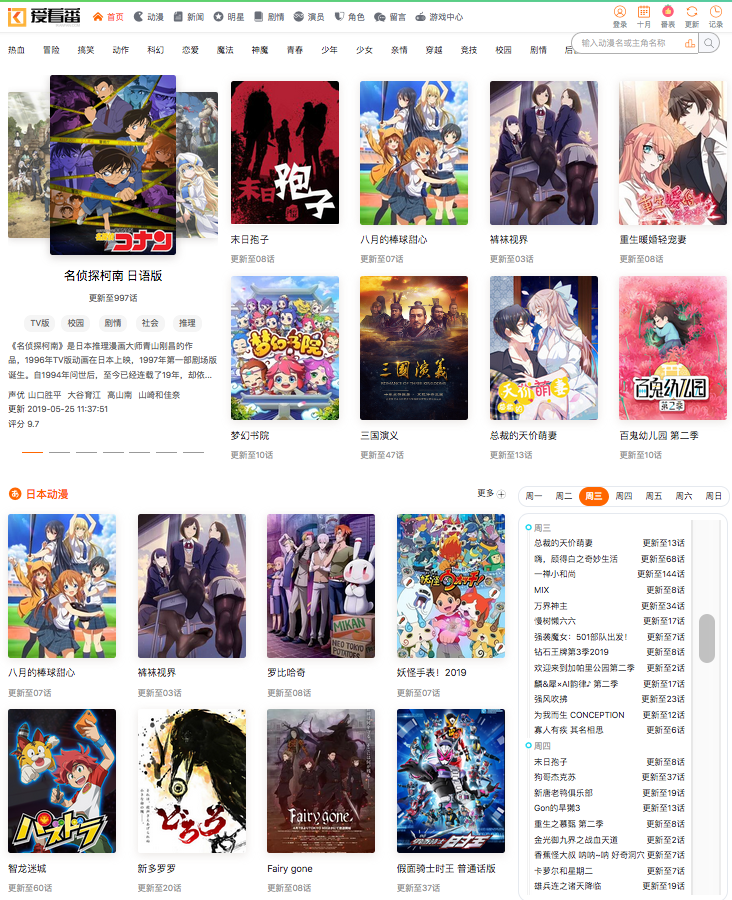Open the Fairy gone card

pyautogui.click(x=320, y=781)
